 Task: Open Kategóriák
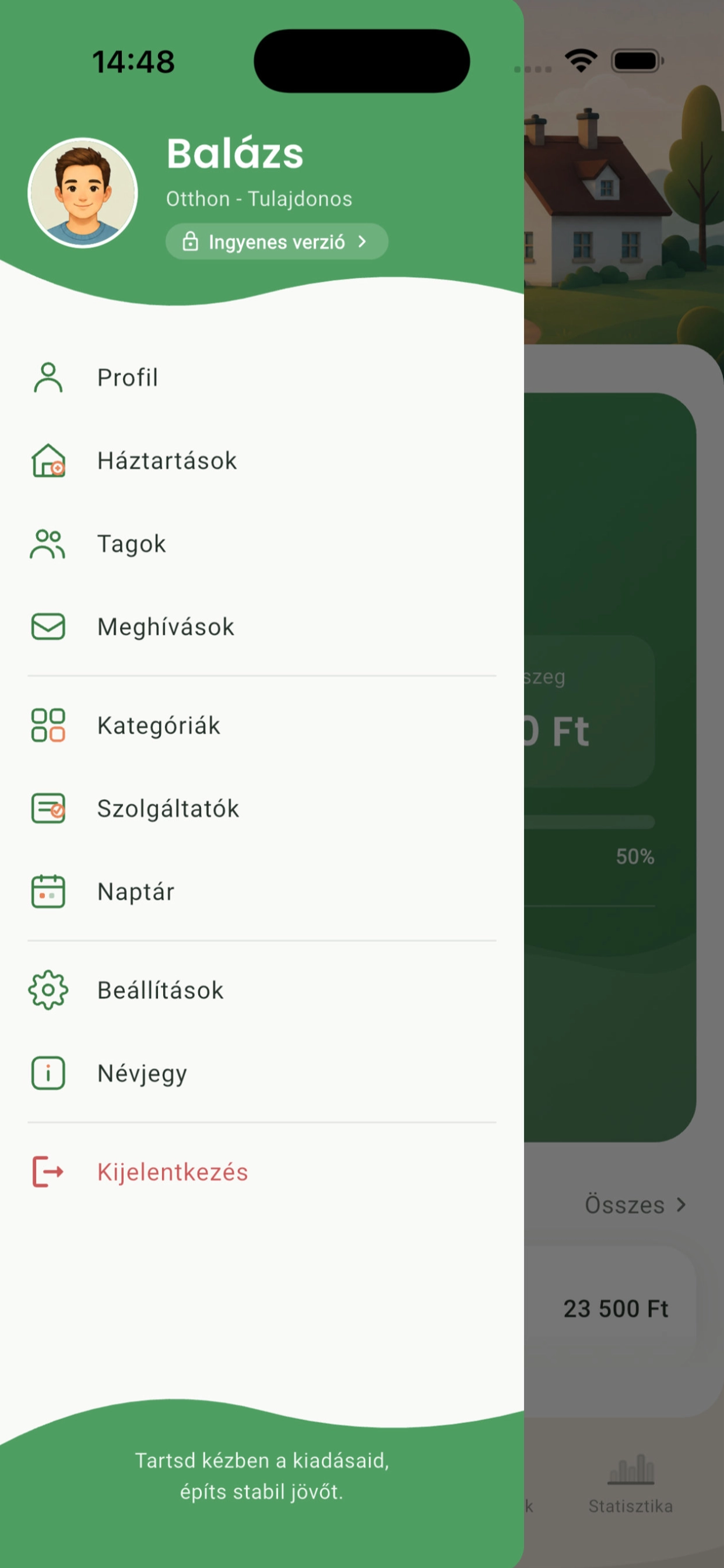[262, 726]
